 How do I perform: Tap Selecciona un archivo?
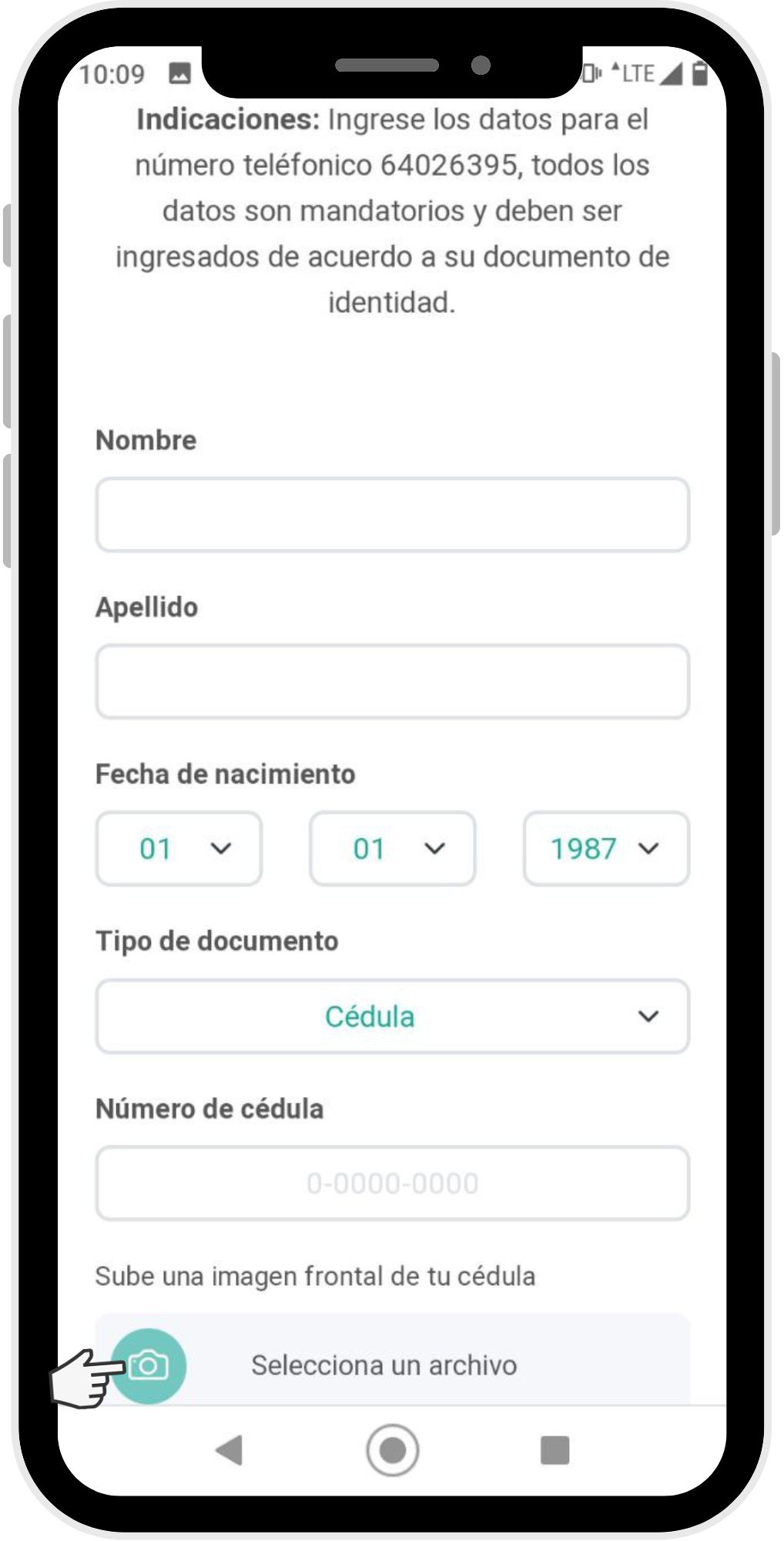(384, 1365)
